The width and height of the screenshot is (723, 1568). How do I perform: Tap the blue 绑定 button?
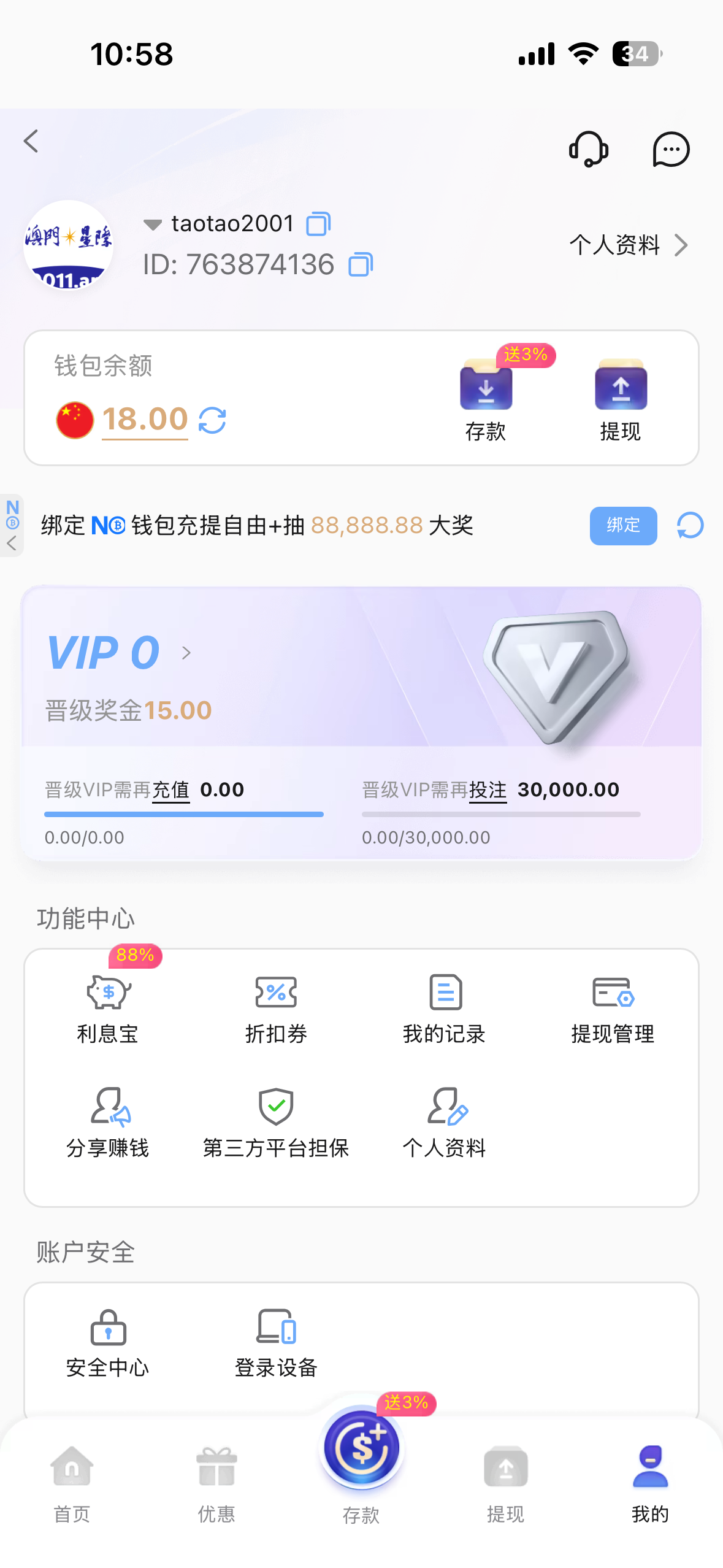tap(623, 526)
